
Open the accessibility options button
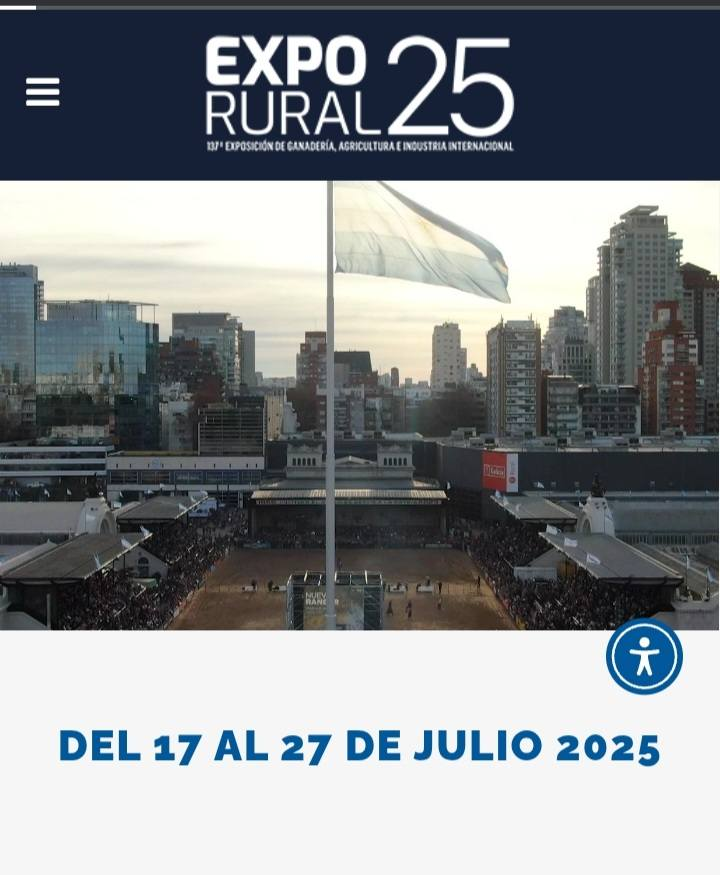644,657
